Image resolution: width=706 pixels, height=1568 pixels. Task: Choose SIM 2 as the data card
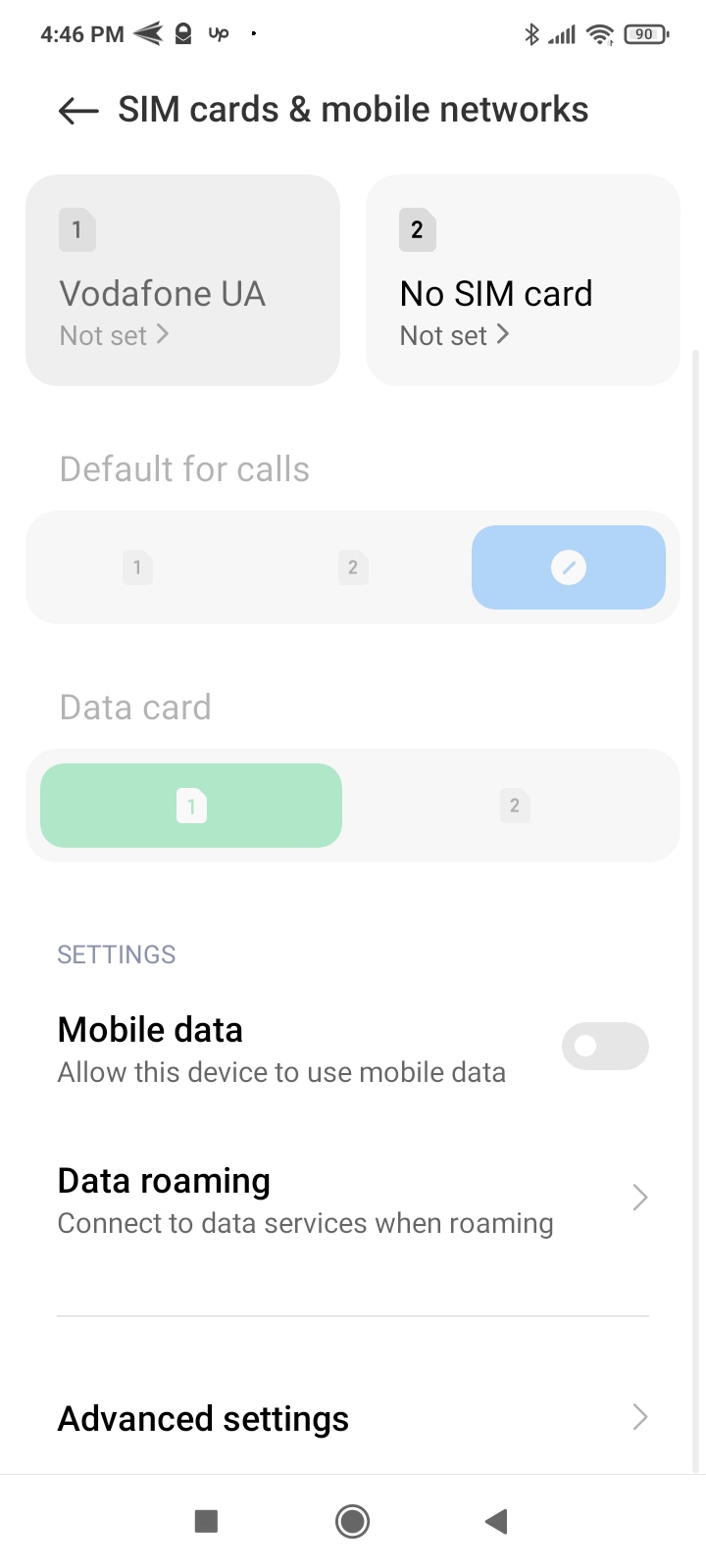514,806
